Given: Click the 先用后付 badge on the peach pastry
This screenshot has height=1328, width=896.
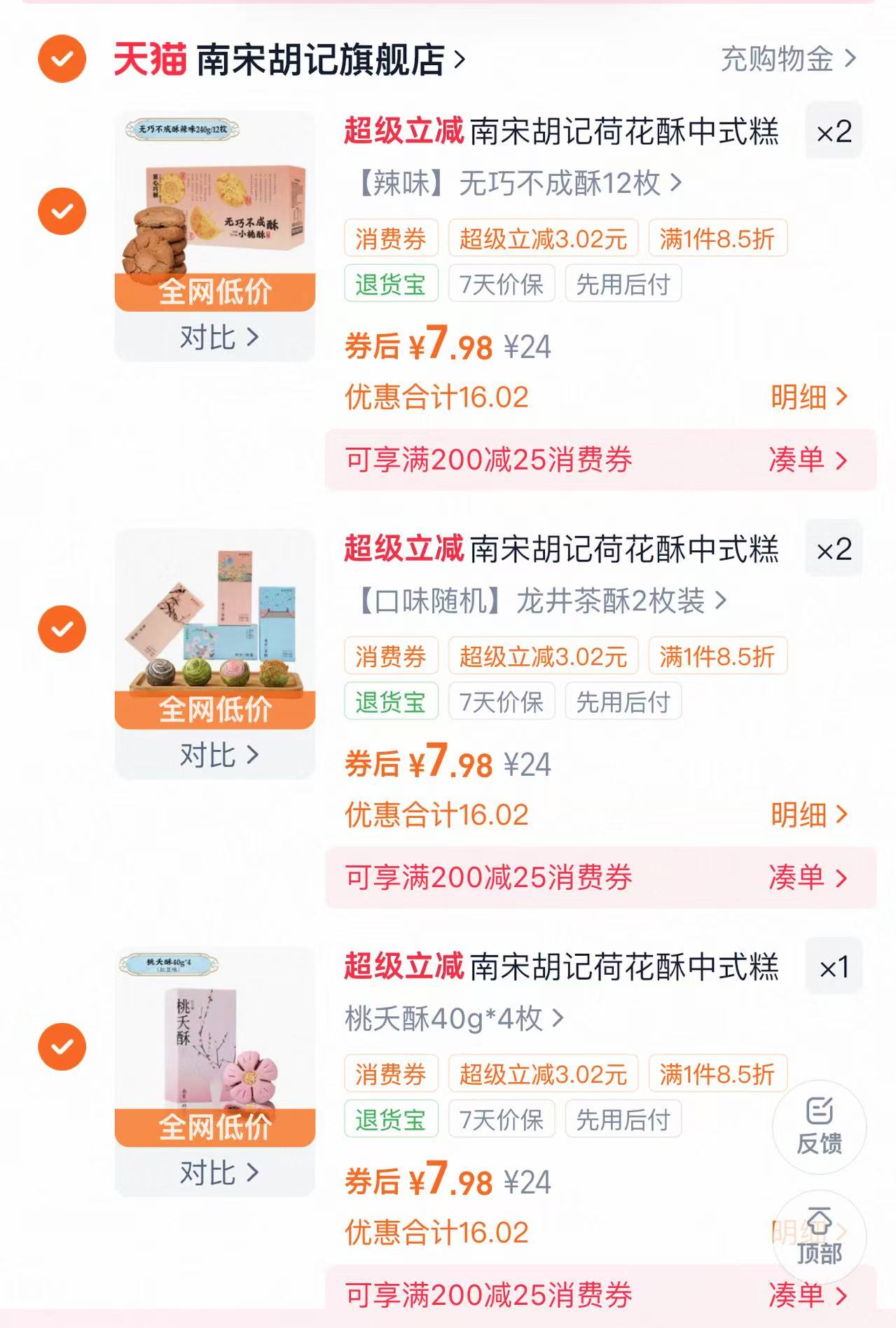Looking at the screenshot, I should [623, 1121].
